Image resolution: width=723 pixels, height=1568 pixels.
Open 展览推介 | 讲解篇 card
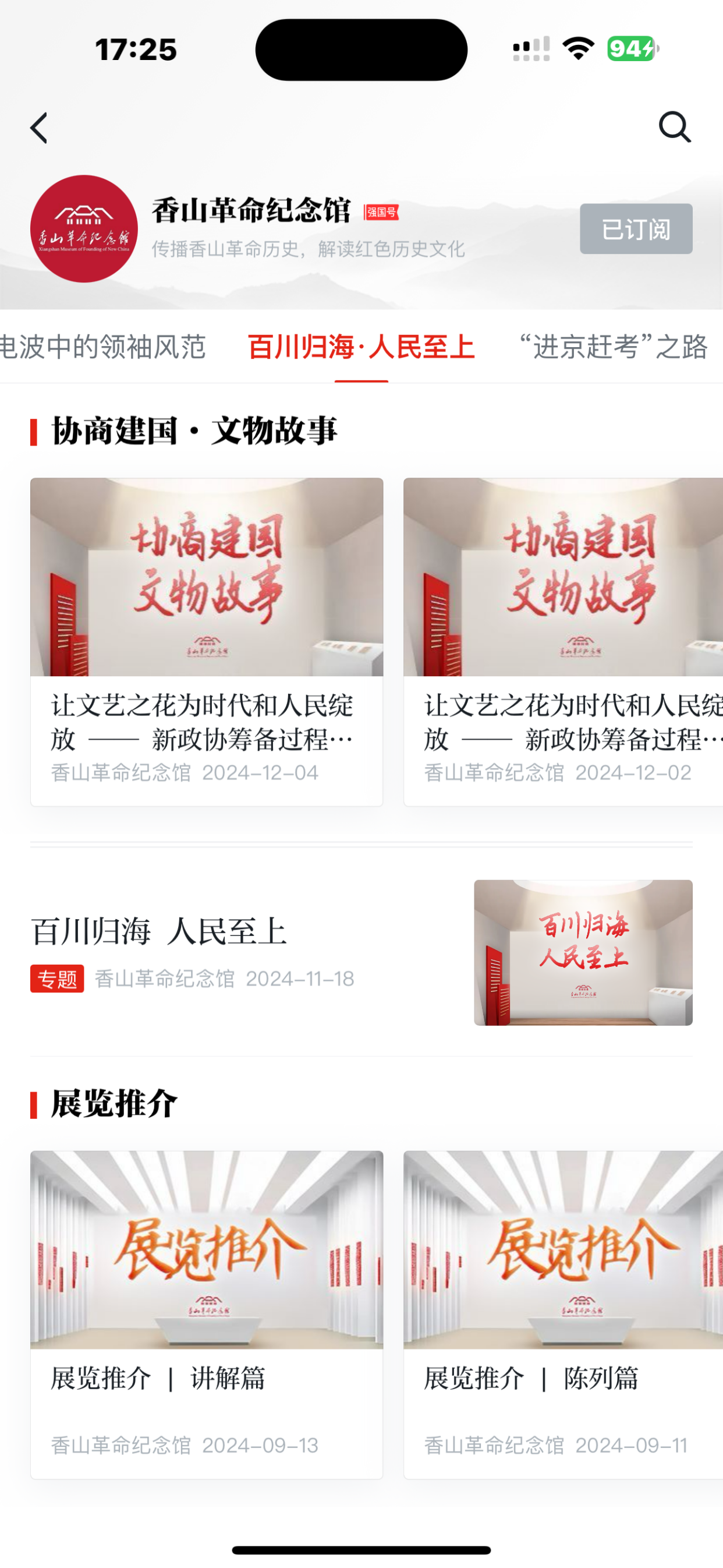[x=207, y=1313]
